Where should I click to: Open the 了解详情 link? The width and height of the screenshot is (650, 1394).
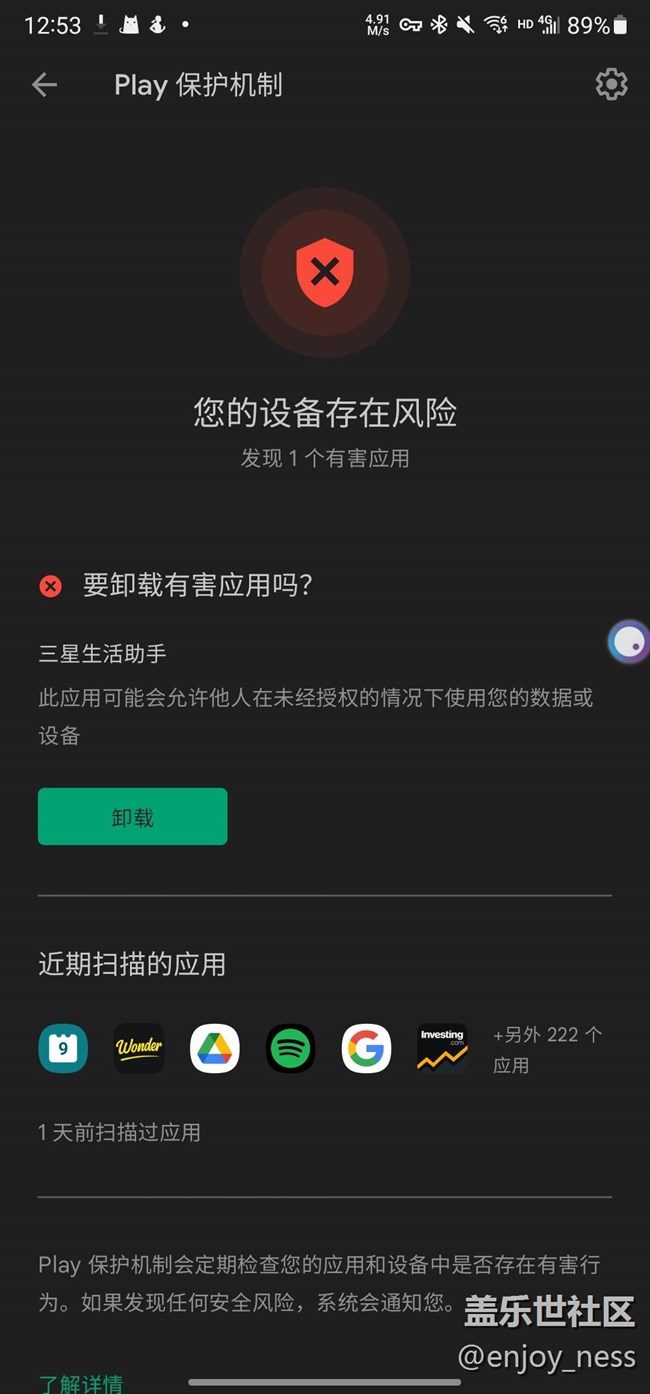point(80,1382)
